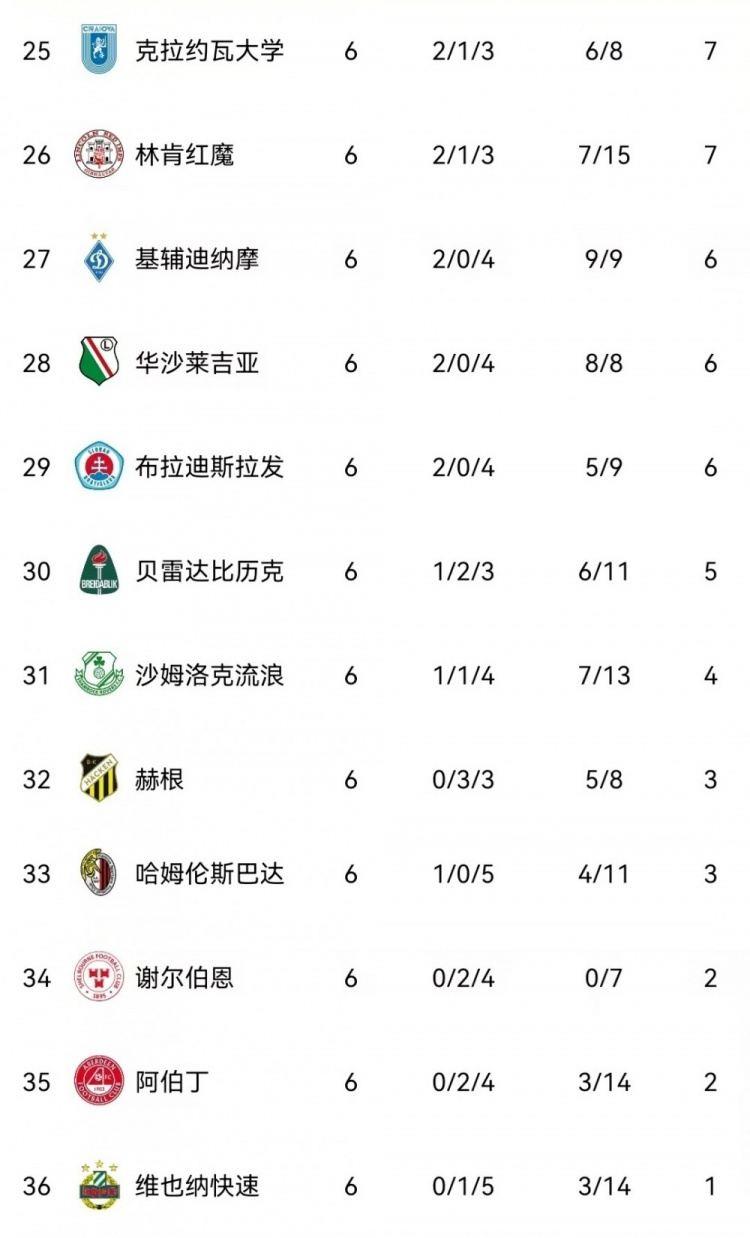Tap the 贝雷达比历克 standings row

[375, 570]
